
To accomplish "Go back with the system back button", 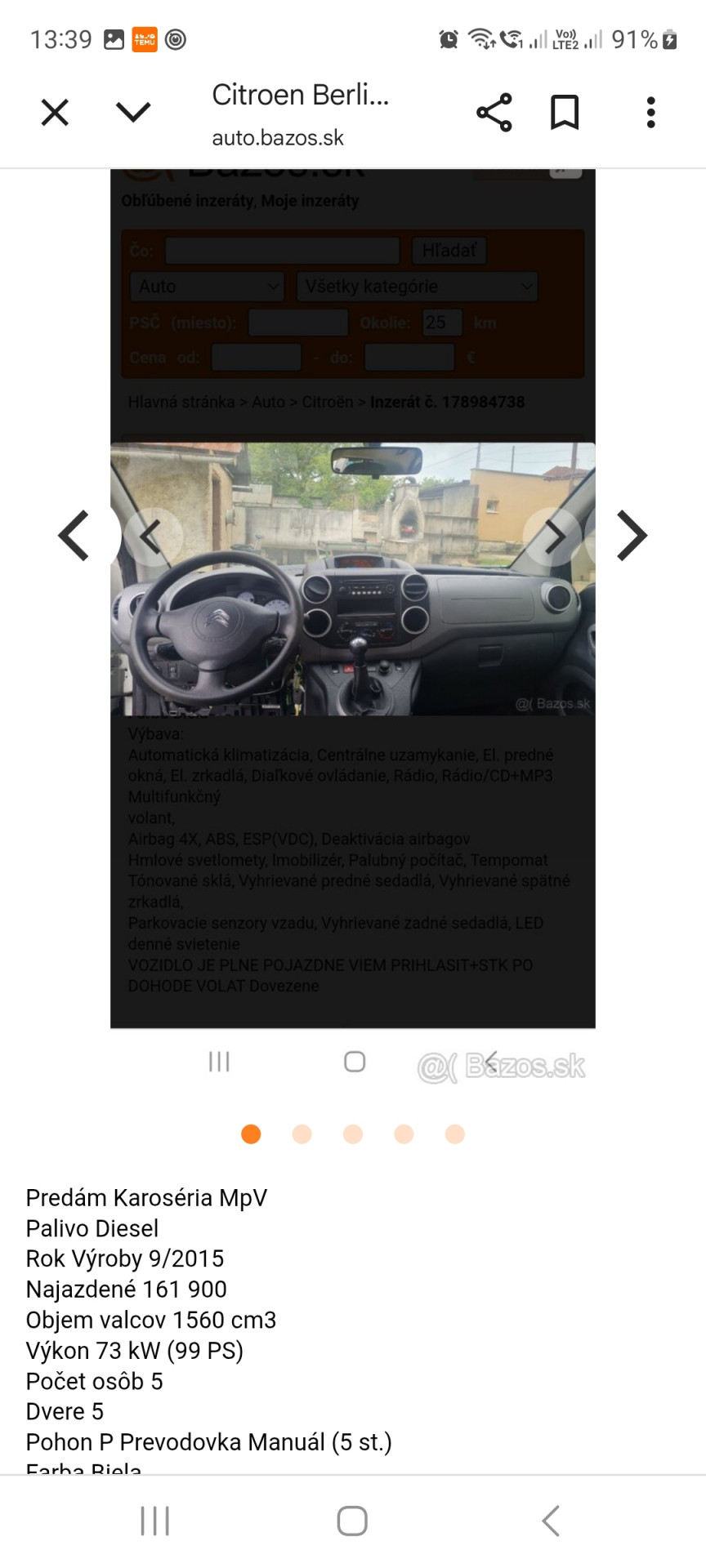I will (552, 1521).
